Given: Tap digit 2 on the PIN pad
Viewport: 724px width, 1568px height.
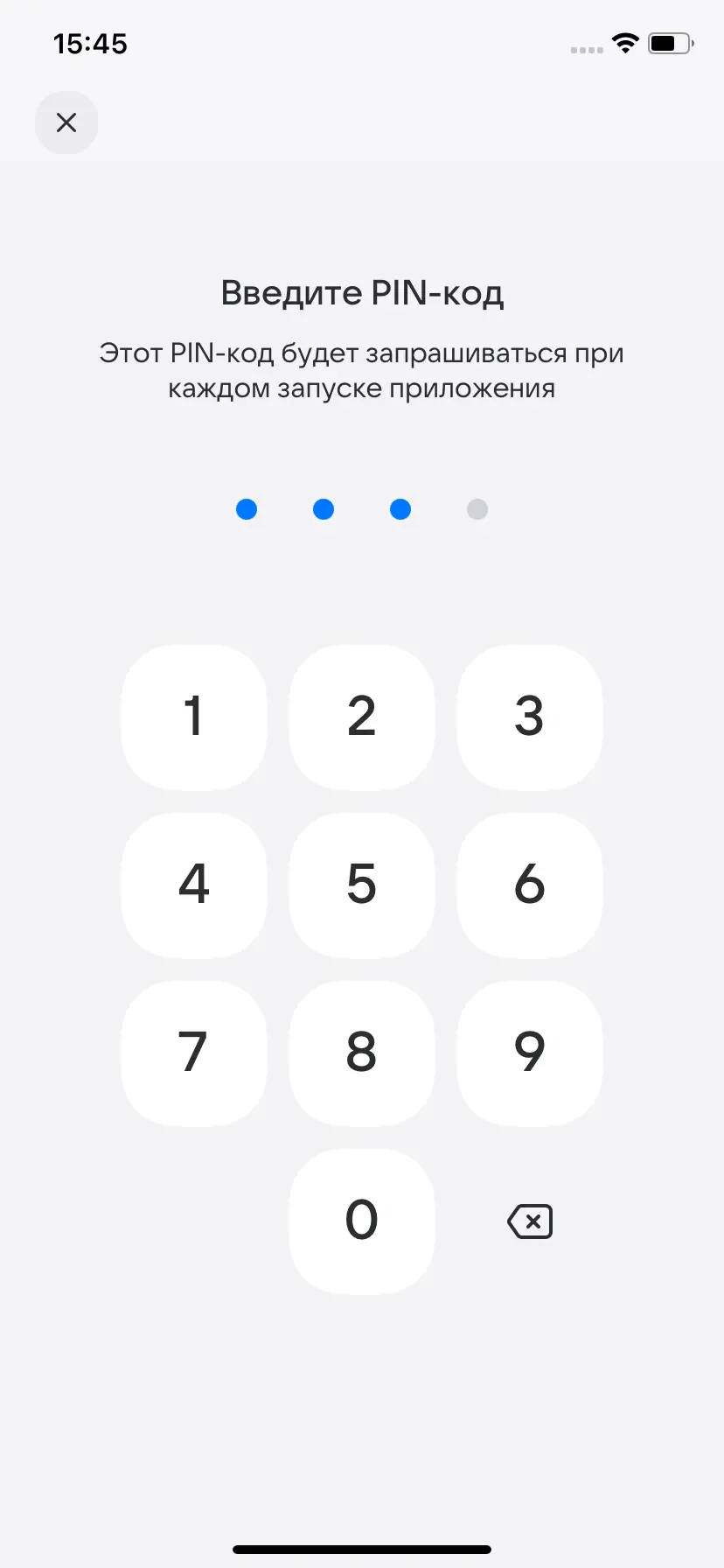Looking at the screenshot, I should click(x=361, y=717).
